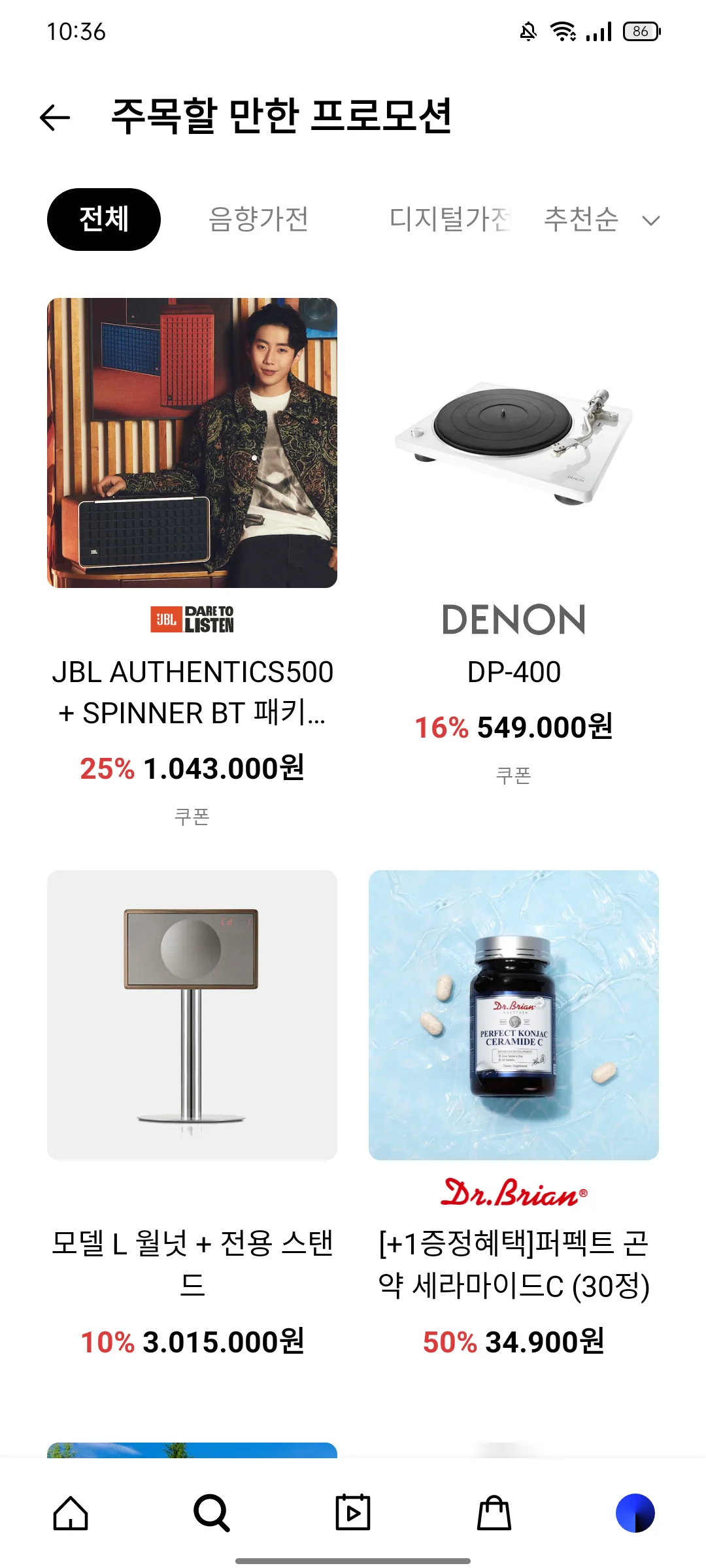Go to the home tab
706x1568 pixels.
coord(71,1513)
